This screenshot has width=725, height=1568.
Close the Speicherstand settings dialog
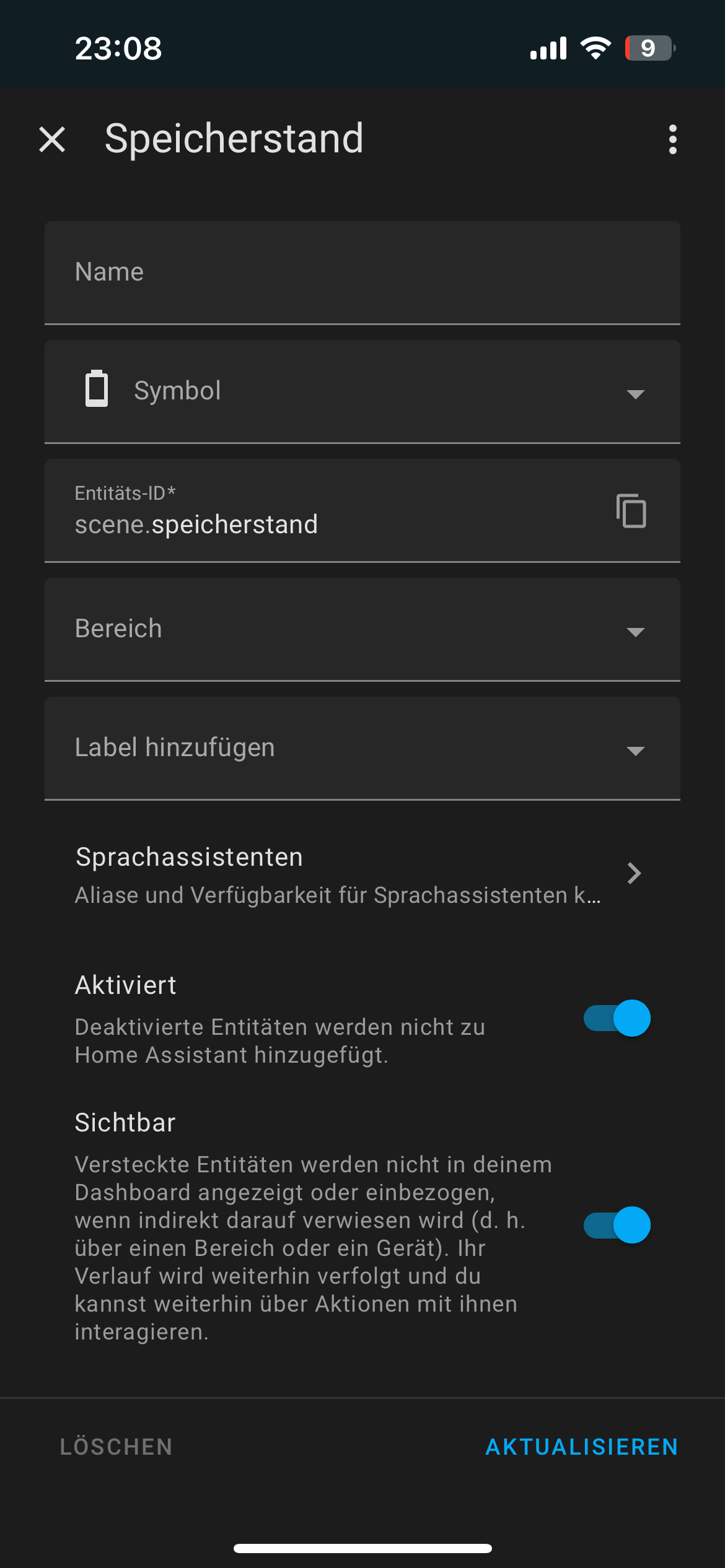[52, 139]
